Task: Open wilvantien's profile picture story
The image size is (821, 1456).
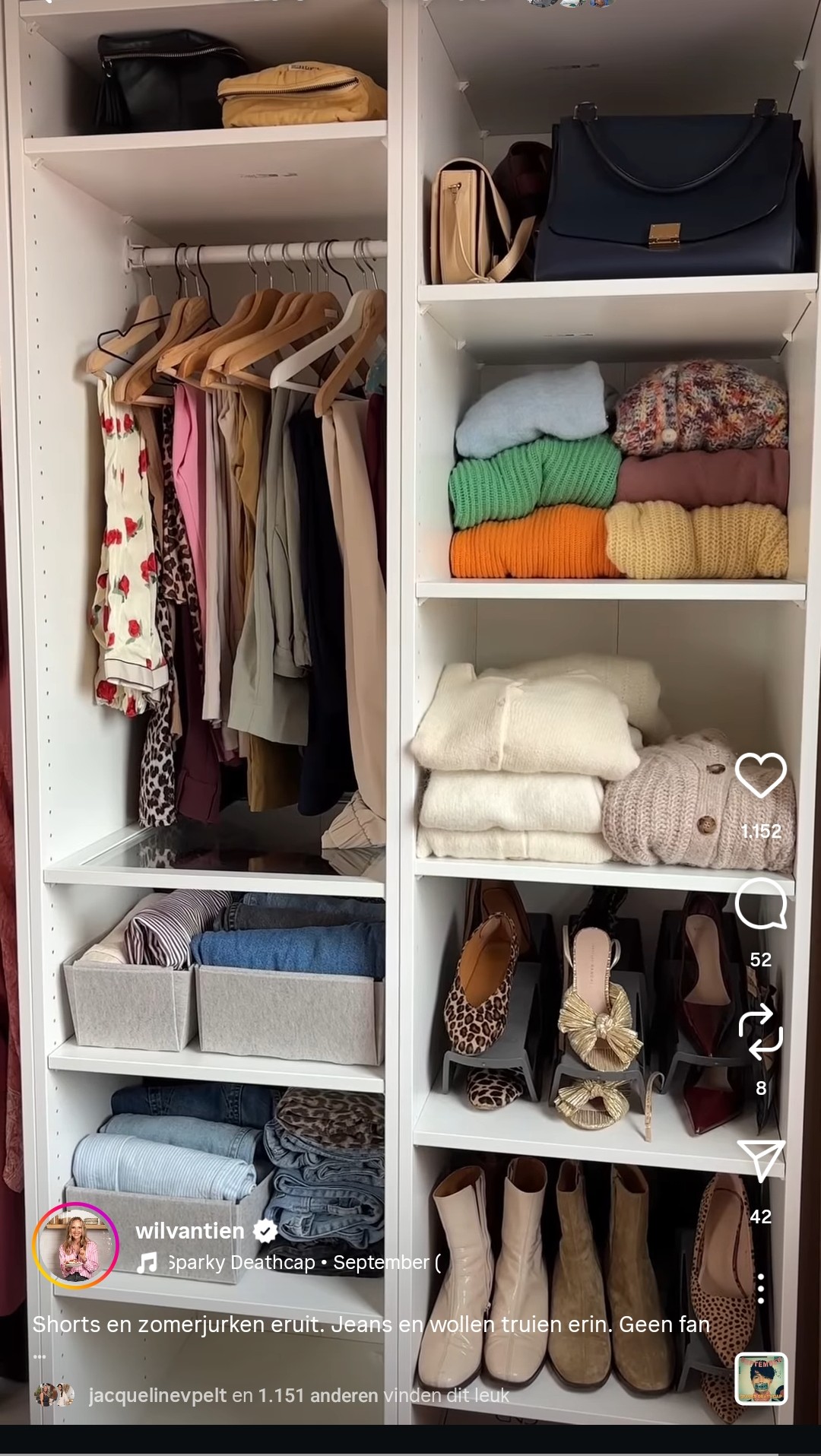Action: [76, 1245]
